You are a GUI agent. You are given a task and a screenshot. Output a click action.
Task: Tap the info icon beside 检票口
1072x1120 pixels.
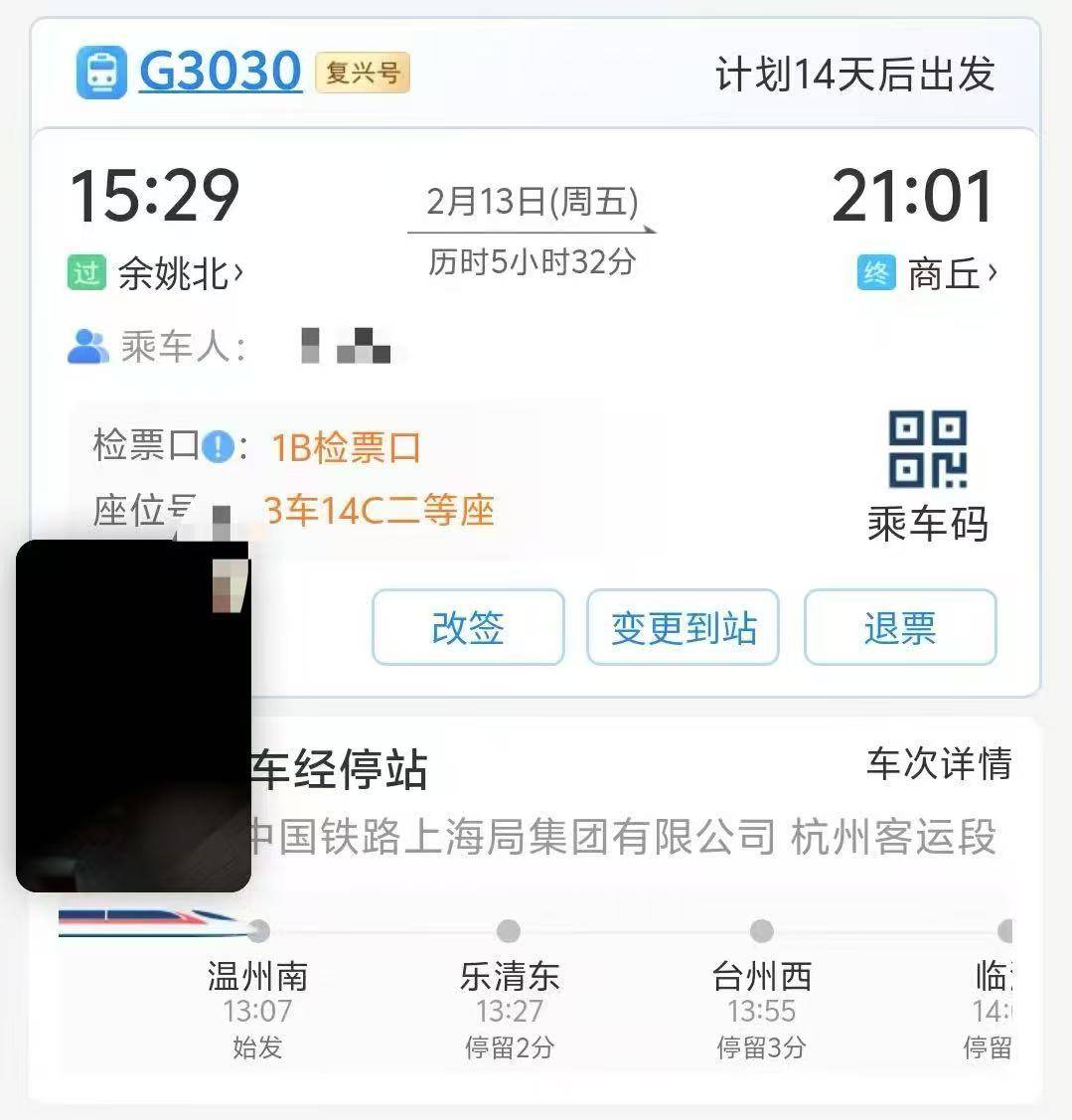click(218, 447)
